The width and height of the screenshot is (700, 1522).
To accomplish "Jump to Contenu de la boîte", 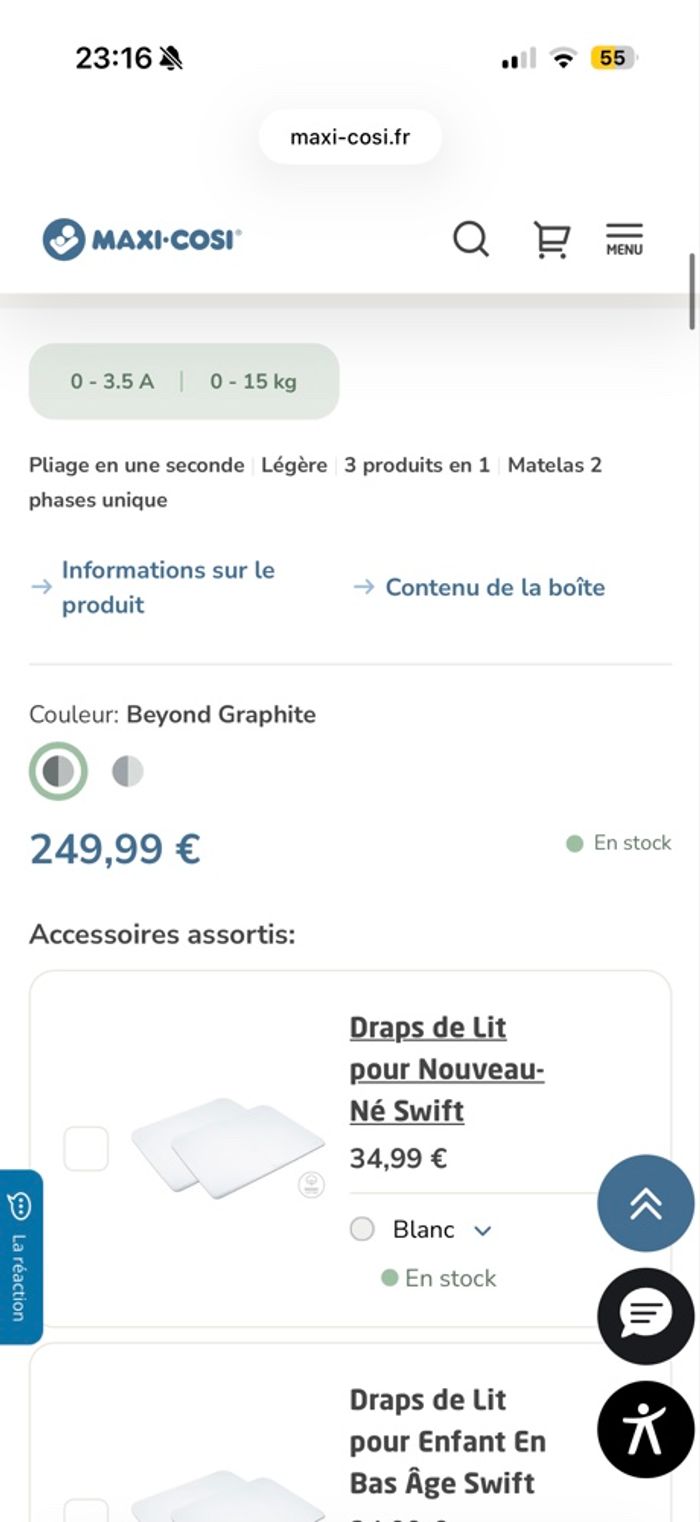I will (495, 587).
